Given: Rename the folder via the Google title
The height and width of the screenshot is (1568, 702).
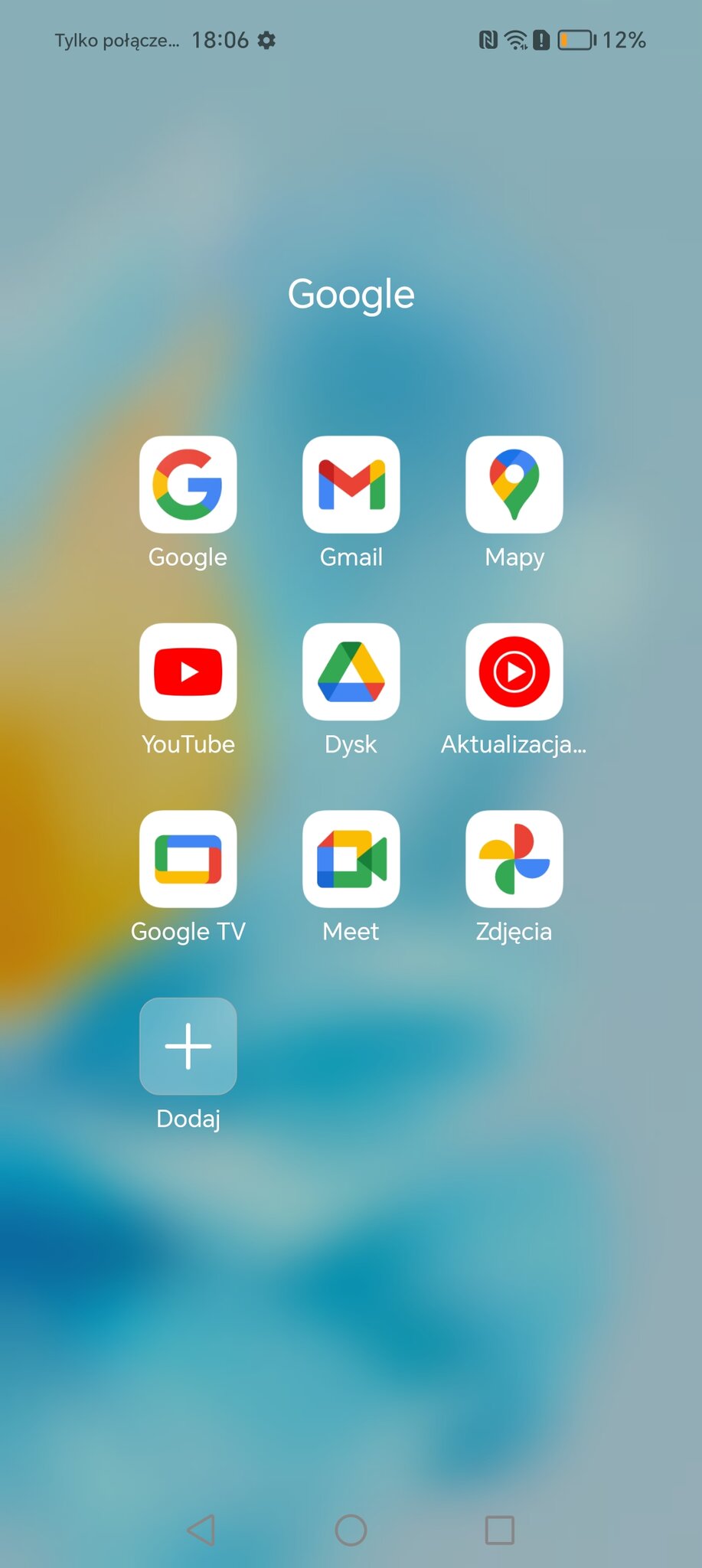Looking at the screenshot, I should point(351,295).
